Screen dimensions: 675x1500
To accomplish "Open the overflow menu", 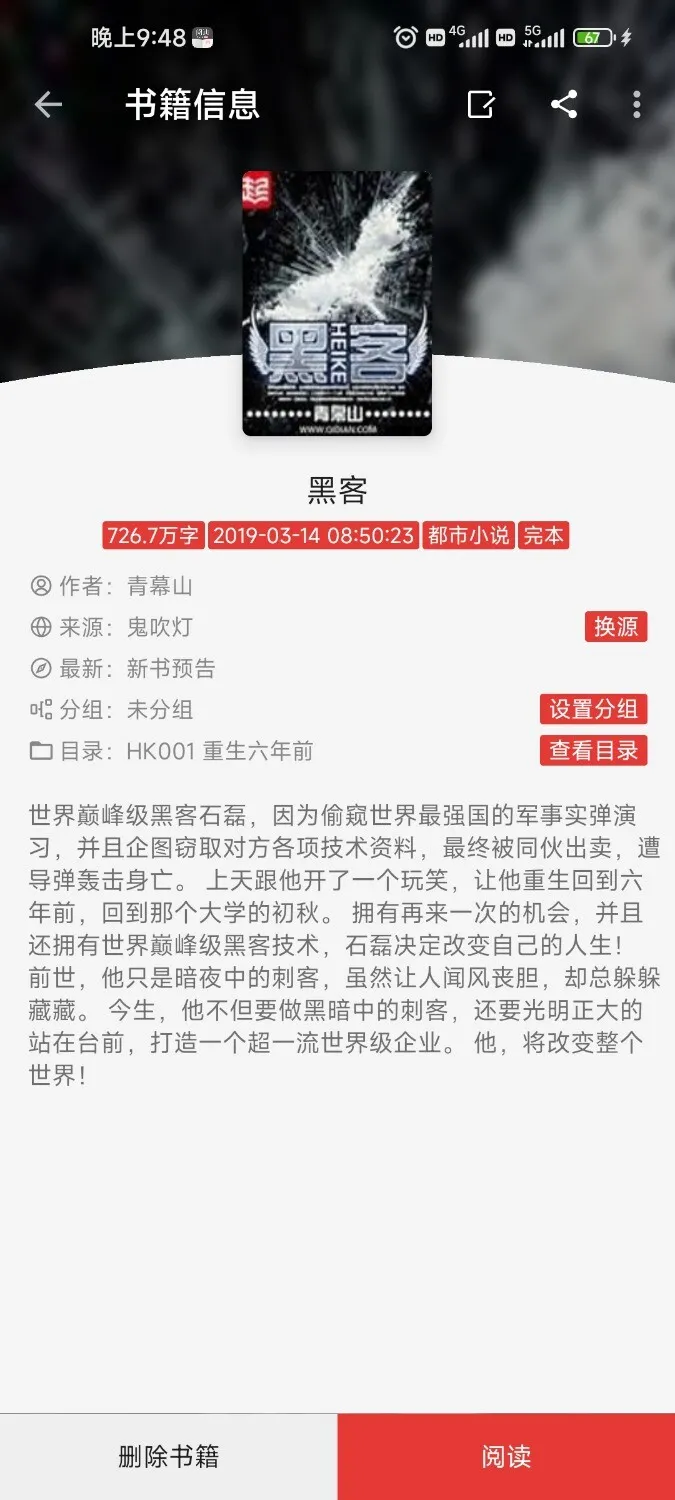I will tap(636, 104).
